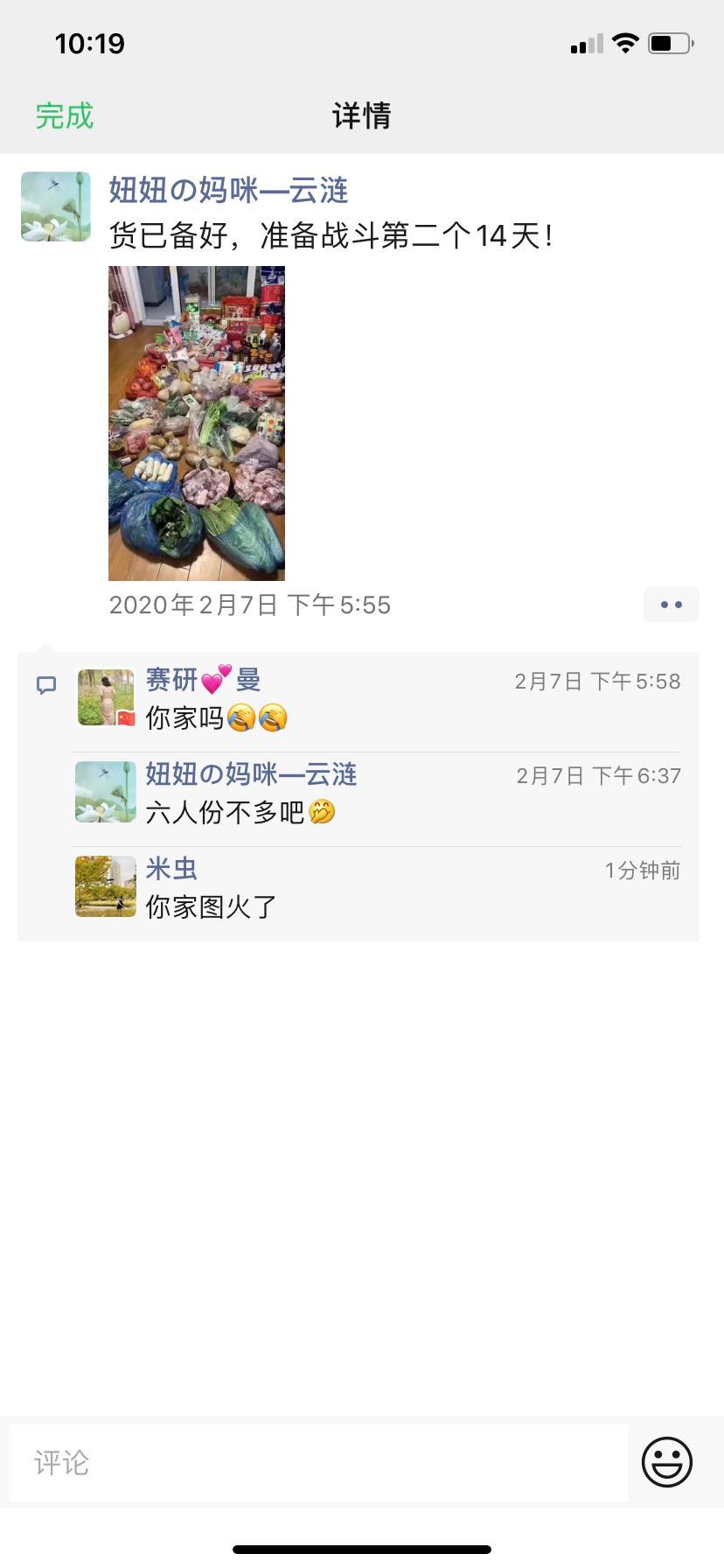724x1568 pixels.
Task: Open the emoji picker smiley icon
Action: (667, 1462)
